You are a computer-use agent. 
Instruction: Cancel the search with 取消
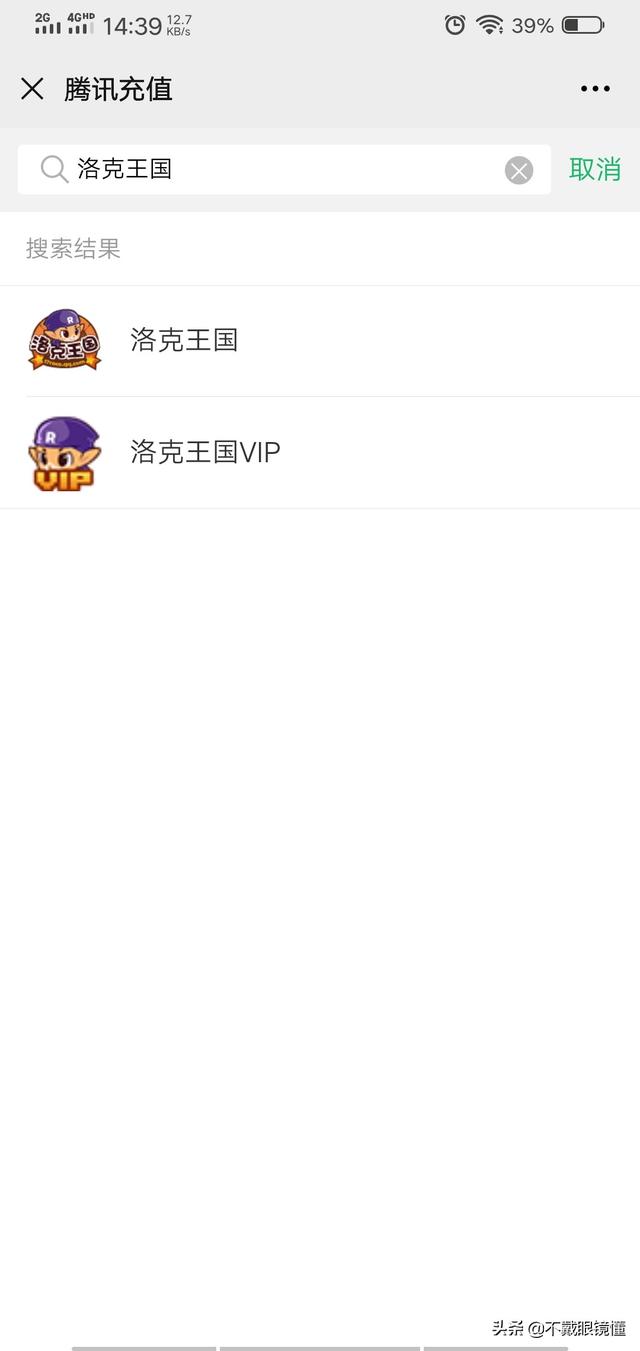click(x=595, y=169)
